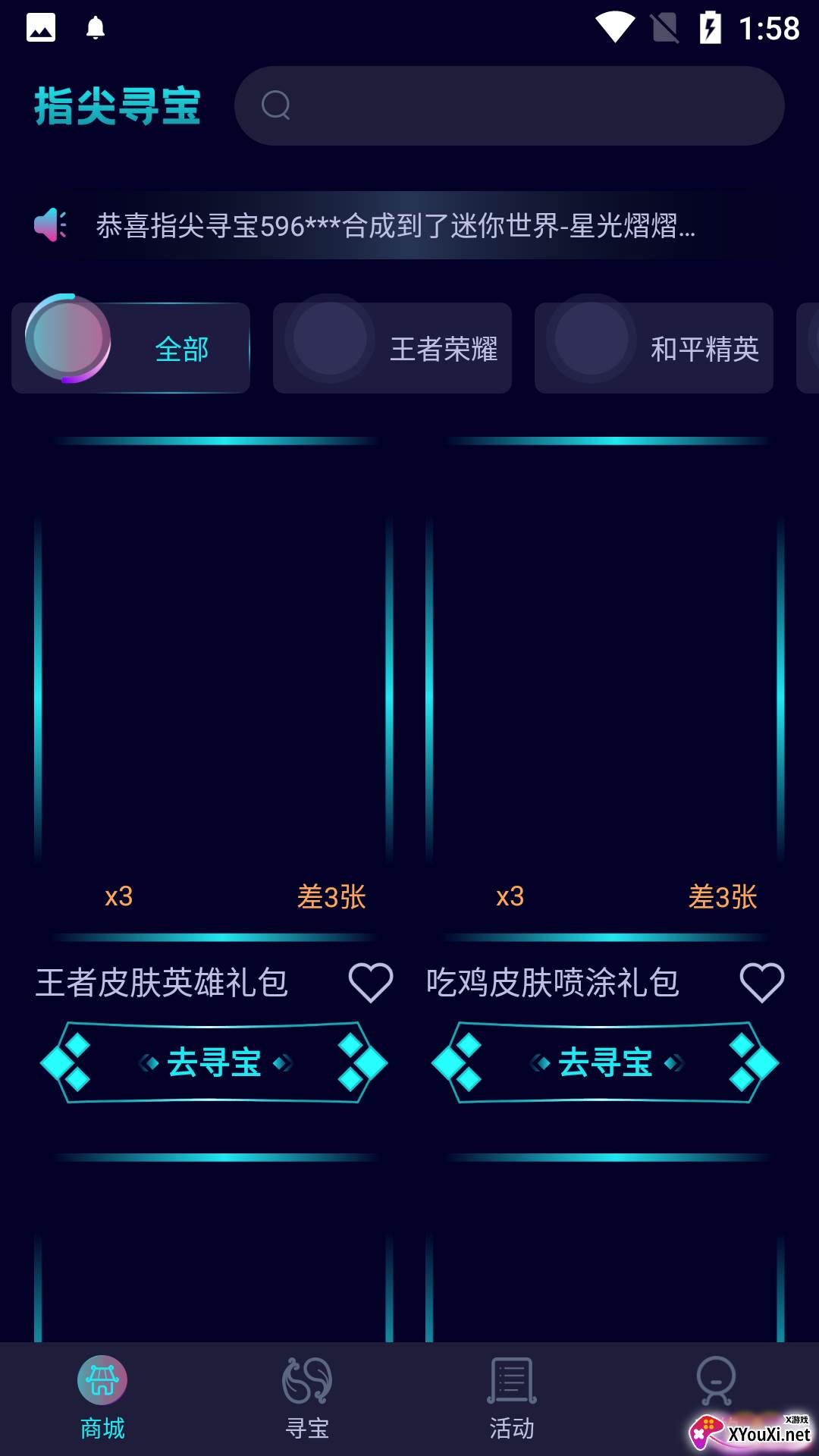Viewport: 819px width, 1456px height.
Task: Like the 吃鸡皮肤喷涂礼包 heart icon
Action: [x=761, y=983]
